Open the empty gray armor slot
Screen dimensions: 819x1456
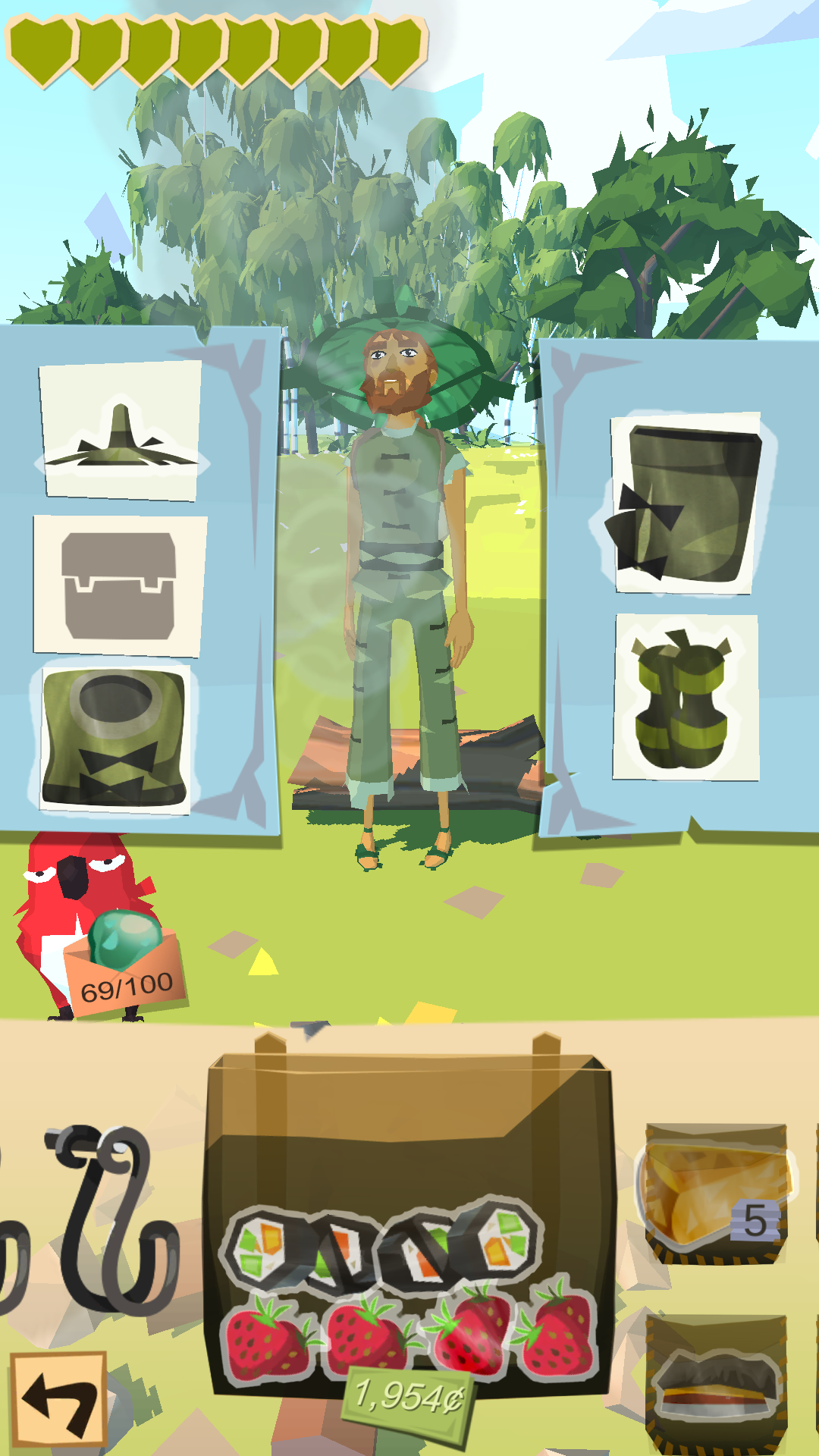coord(120,585)
